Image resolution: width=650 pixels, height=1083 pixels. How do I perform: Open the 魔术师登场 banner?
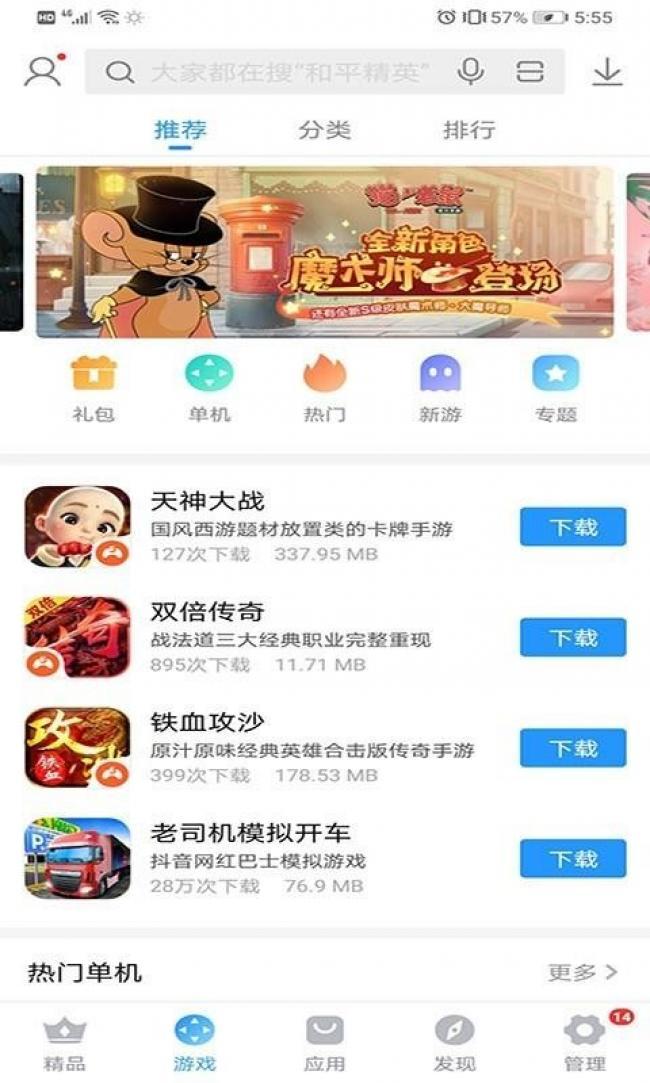[325, 252]
